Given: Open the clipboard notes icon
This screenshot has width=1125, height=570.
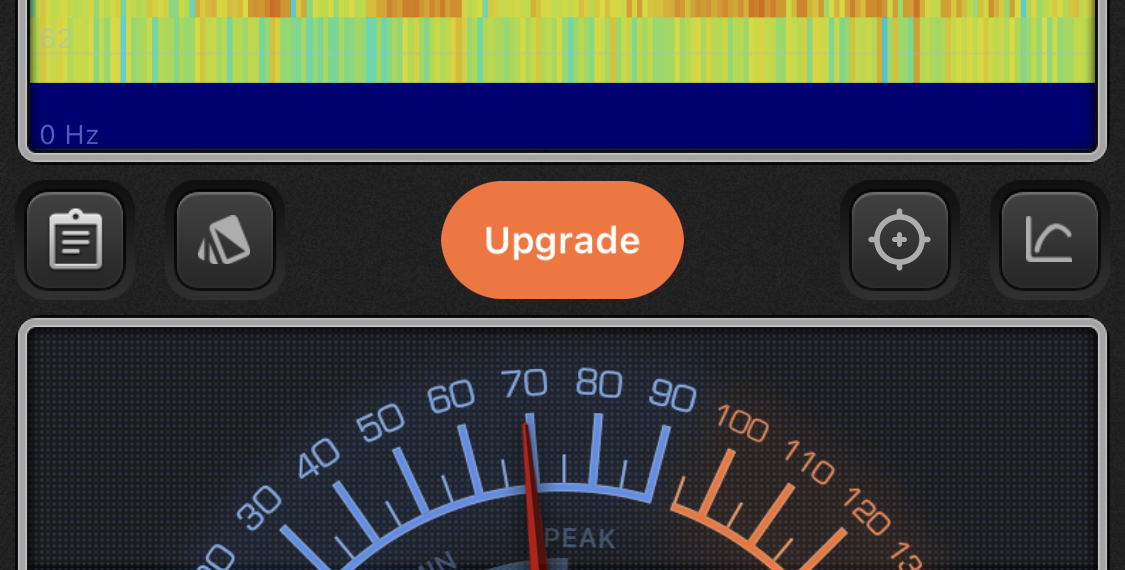Looking at the screenshot, I should (75, 240).
